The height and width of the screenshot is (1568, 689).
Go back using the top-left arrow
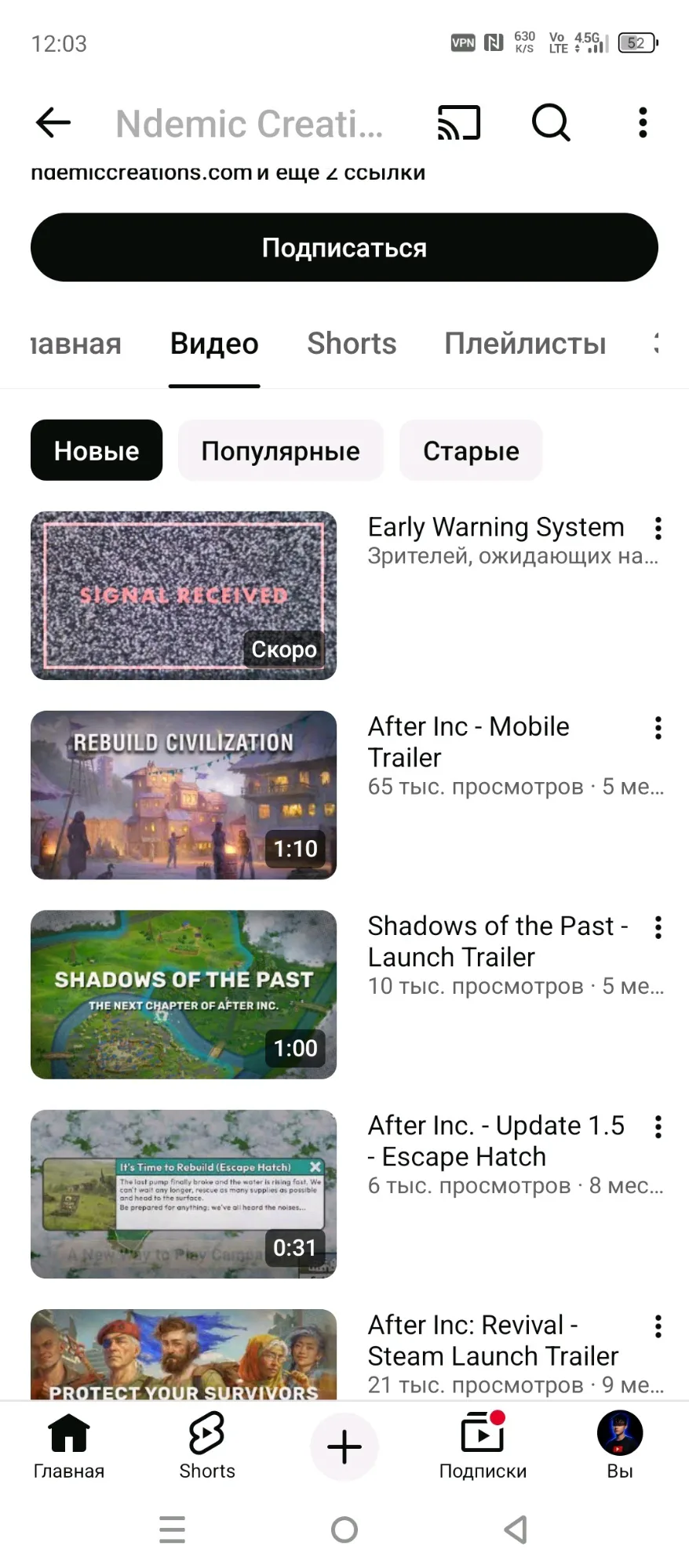coord(53,122)
